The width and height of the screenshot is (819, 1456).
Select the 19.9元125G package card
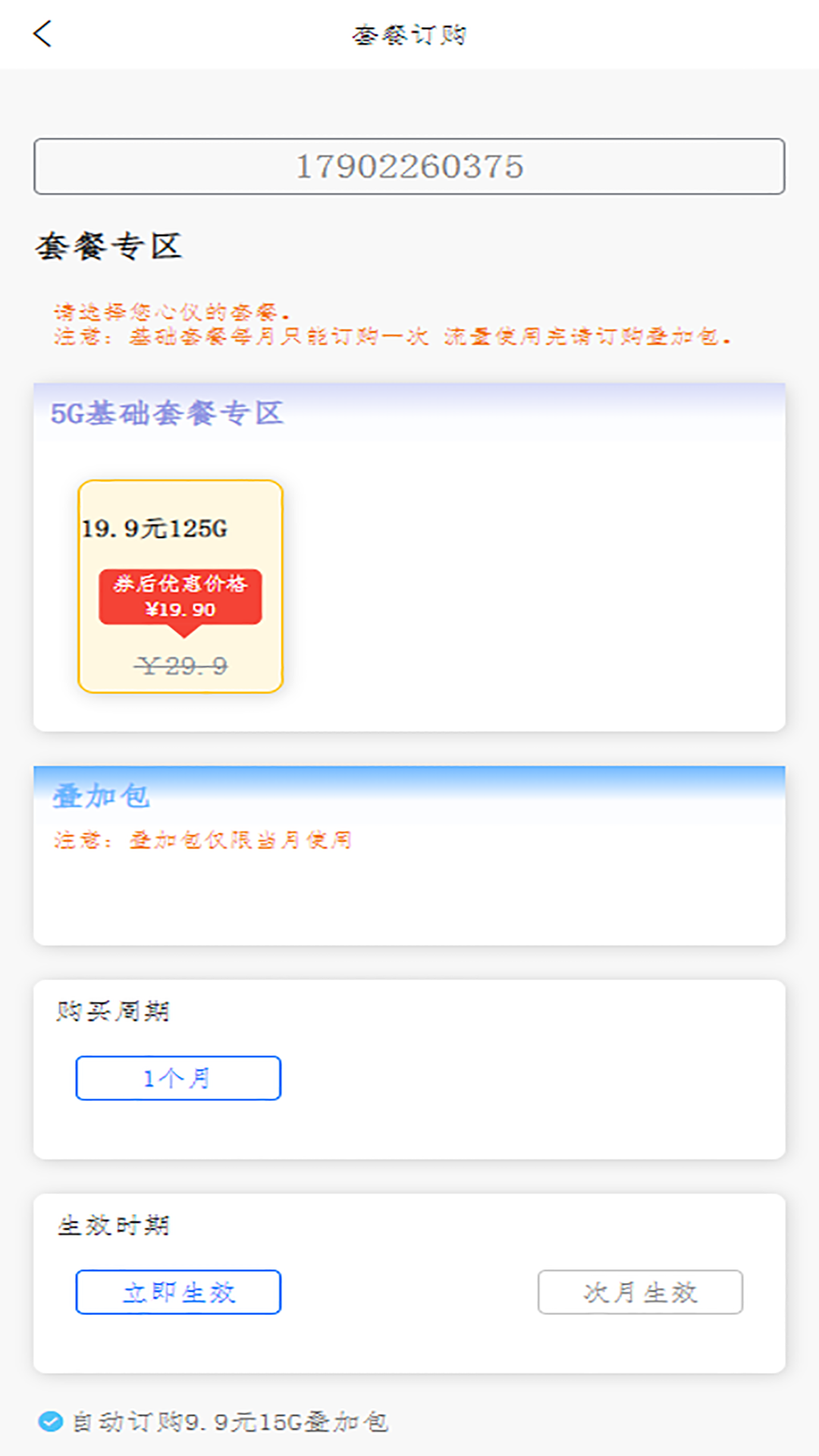(x=180, y=586)
